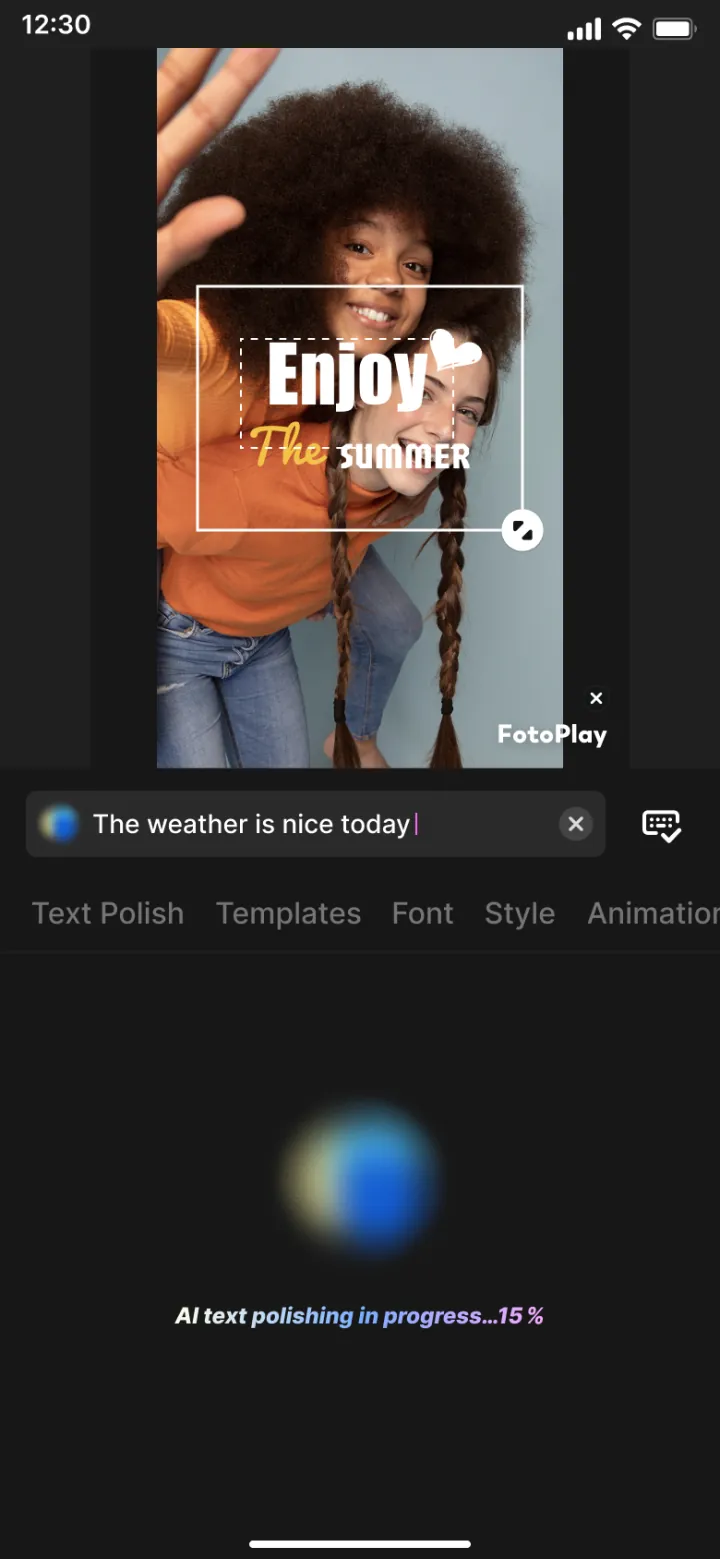Tap the resize handle on the text box
The height and width of the screenshot is (1559, 720).
tap(522, 530)
